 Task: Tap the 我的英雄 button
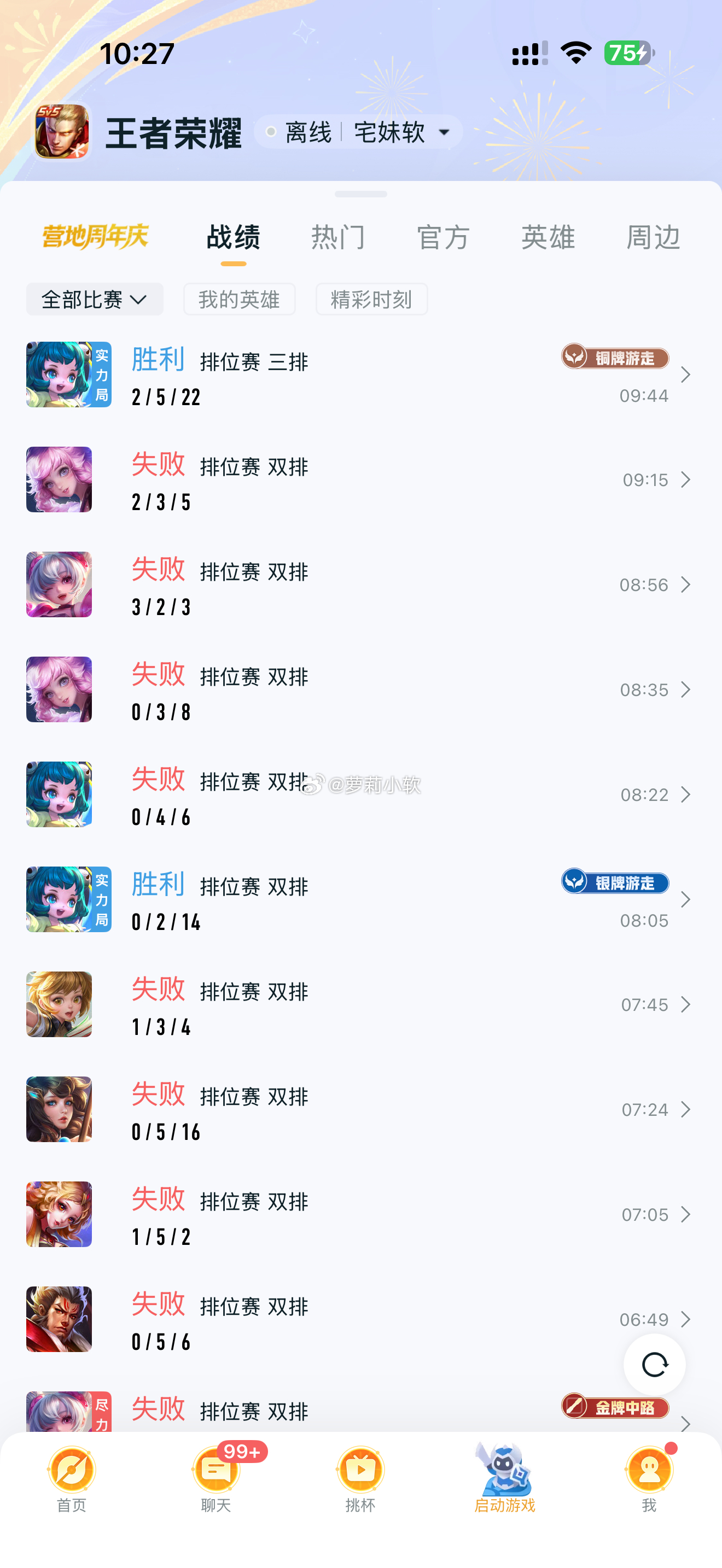pos(239,299)
